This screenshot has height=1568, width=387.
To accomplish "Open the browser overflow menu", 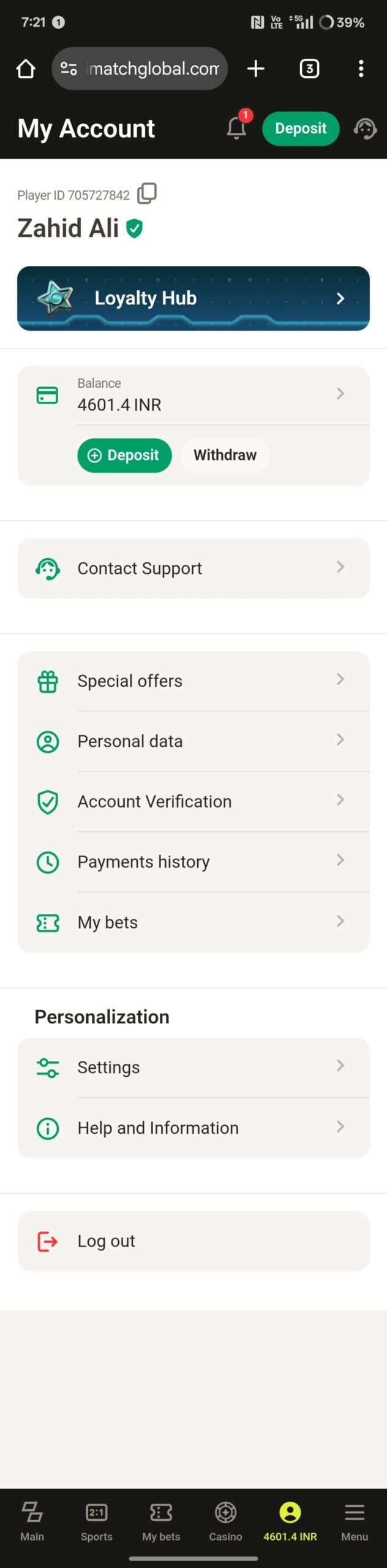I will point(361,69).
